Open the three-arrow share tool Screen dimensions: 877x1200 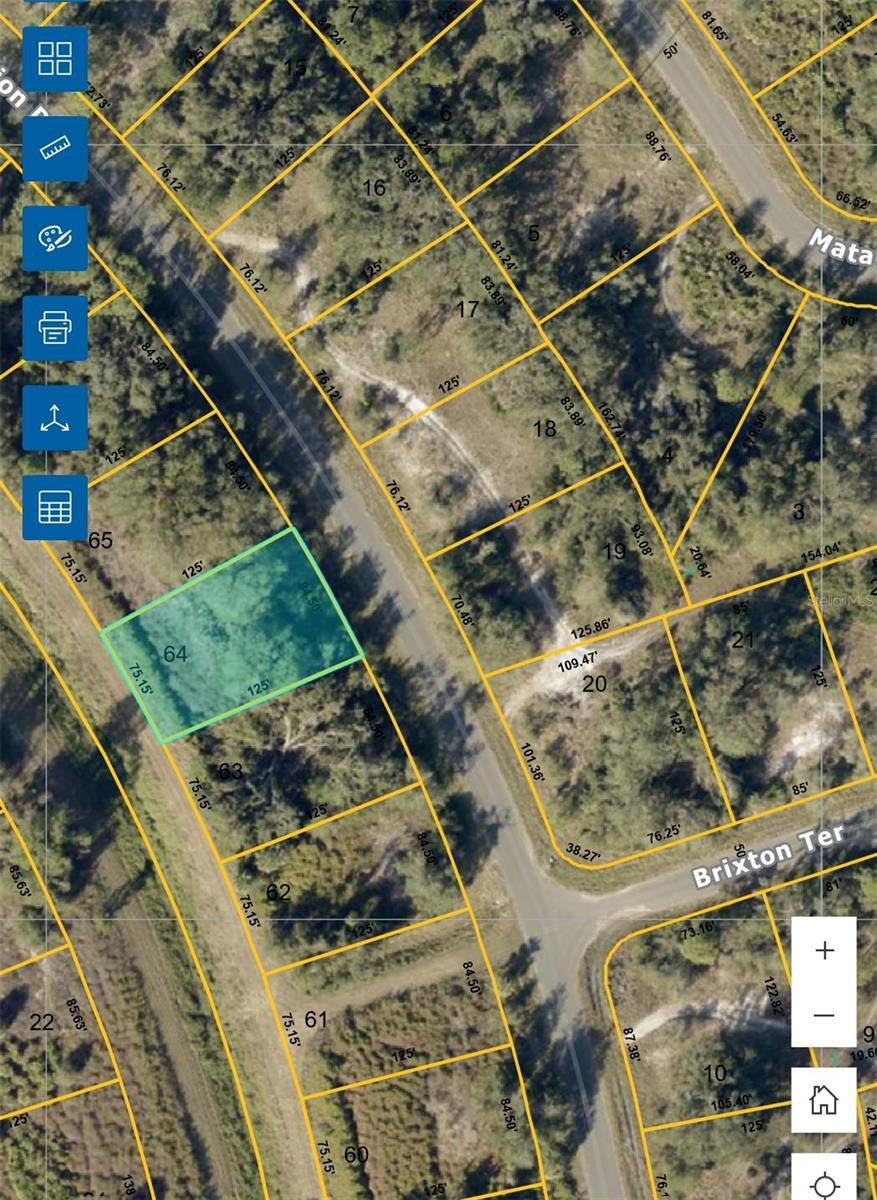pyautogui.click(x=55, y=417)
